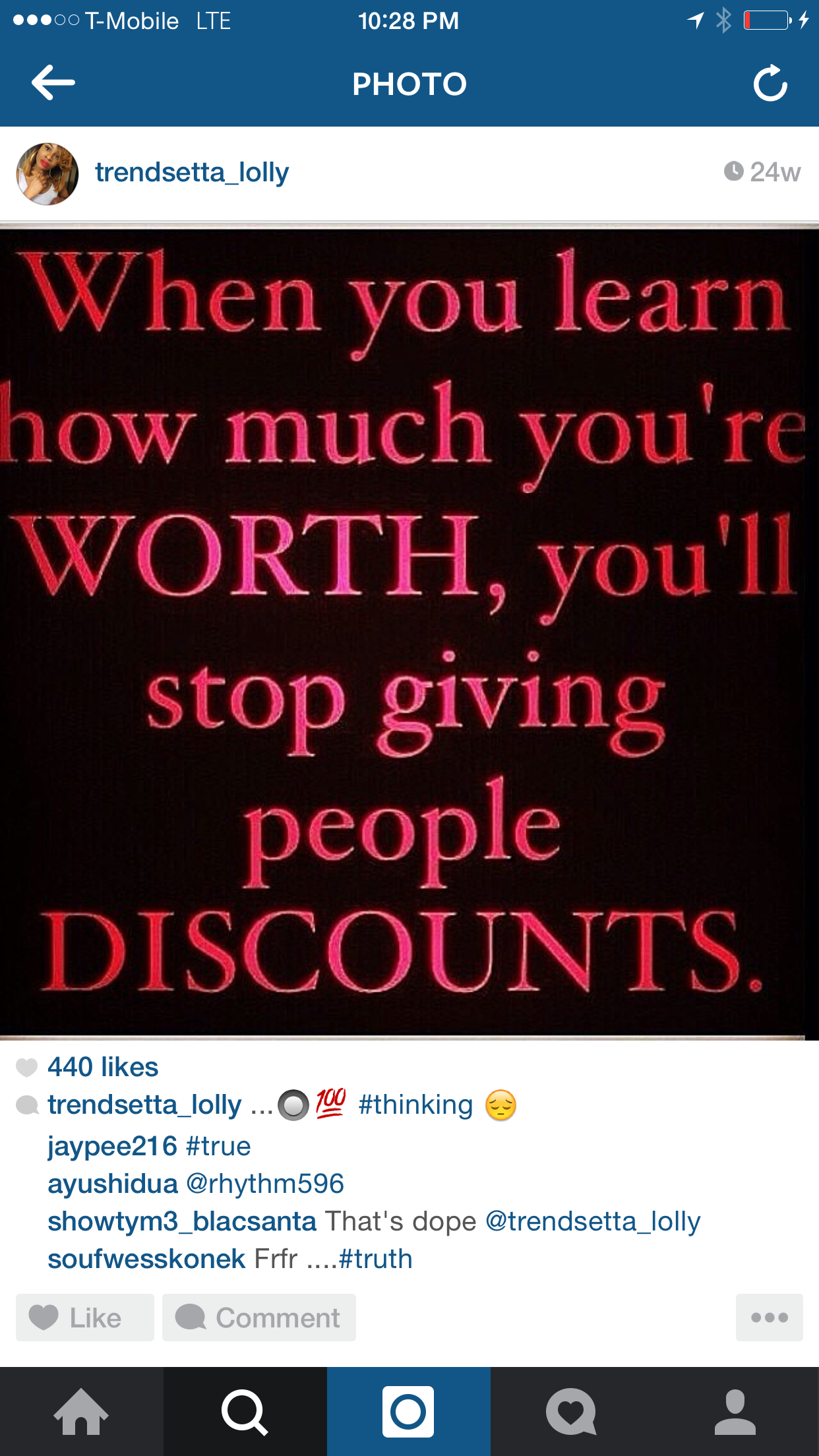This screenshot has height=1456, width=819.
Task: Like this photo
Action: pos(84,1318)
